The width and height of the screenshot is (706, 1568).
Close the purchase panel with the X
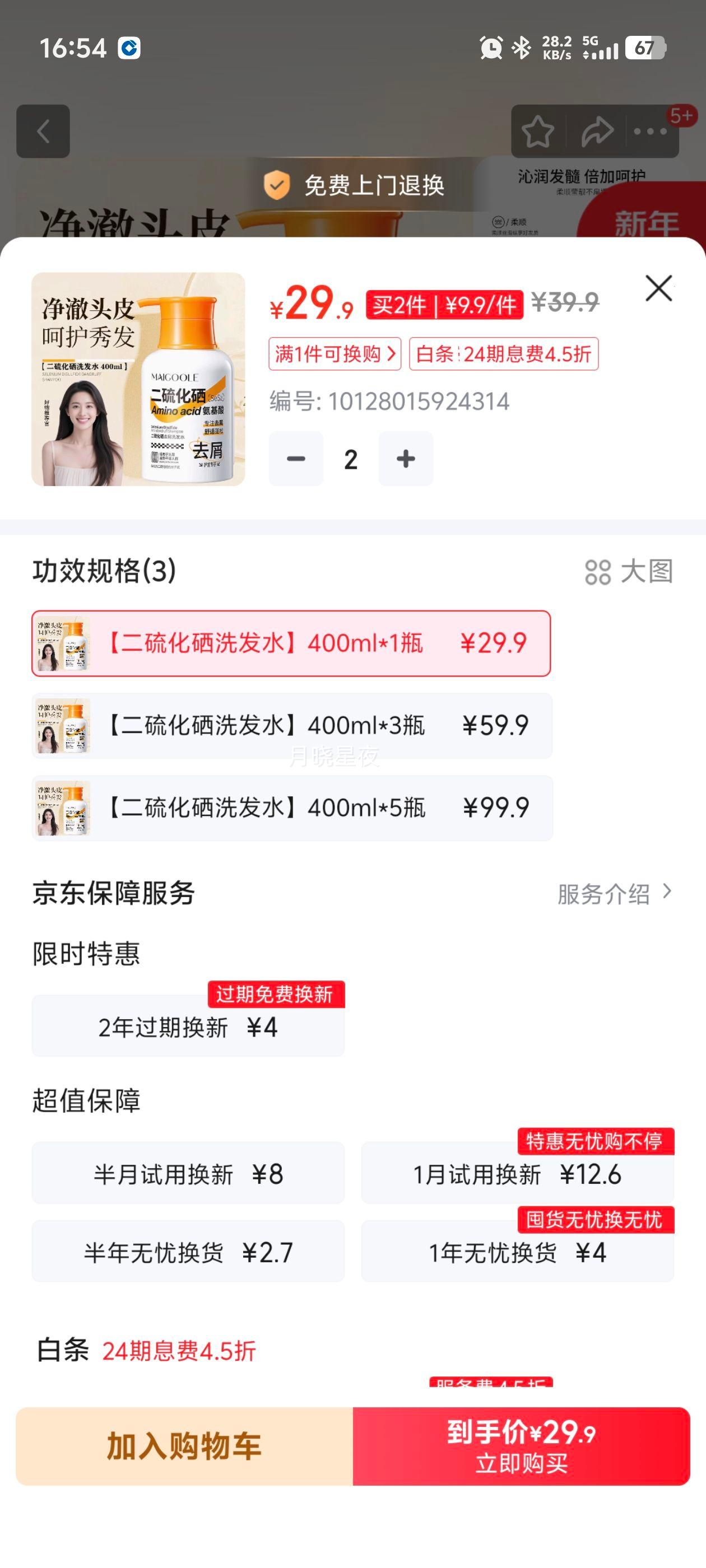tap(658, 288)
